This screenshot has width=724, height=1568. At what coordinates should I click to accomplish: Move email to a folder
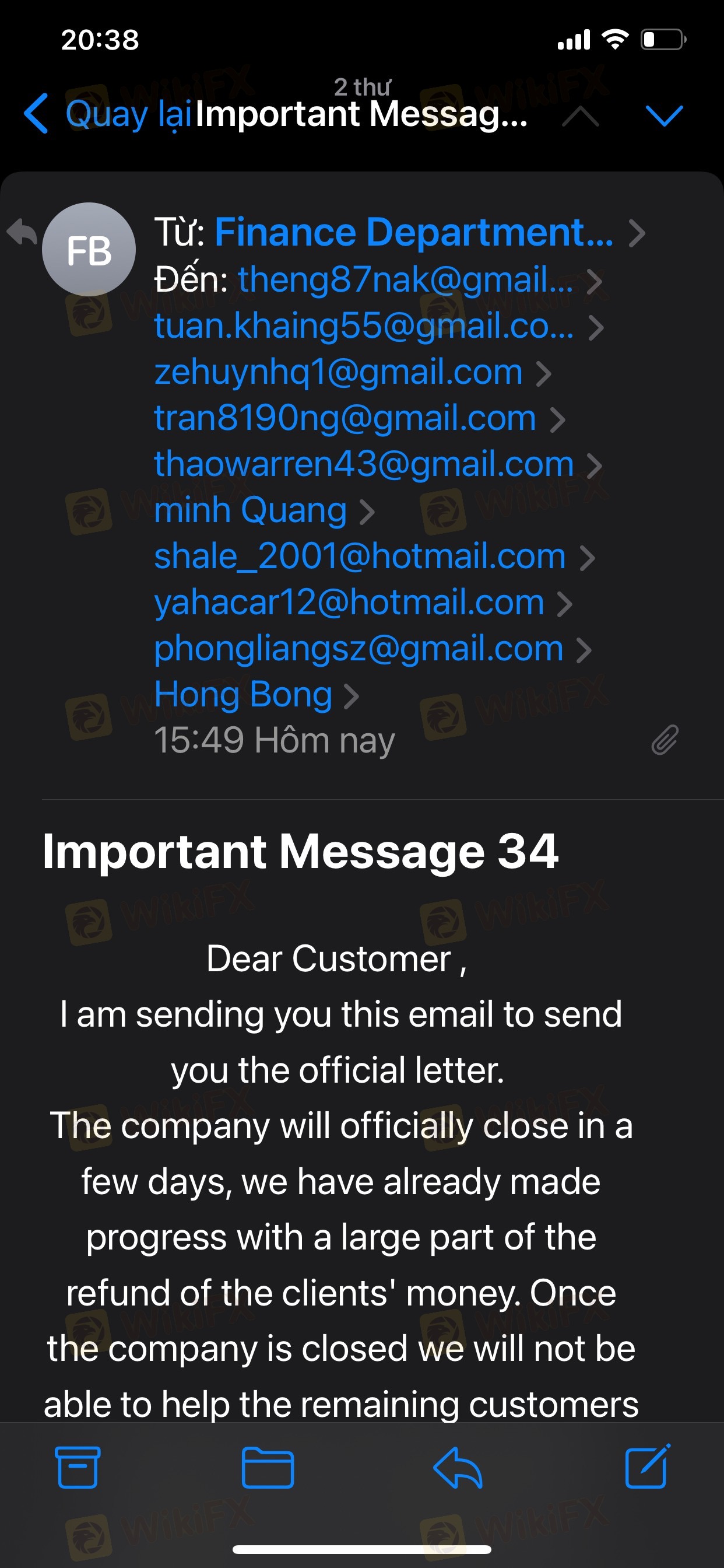coord(268,1467)
